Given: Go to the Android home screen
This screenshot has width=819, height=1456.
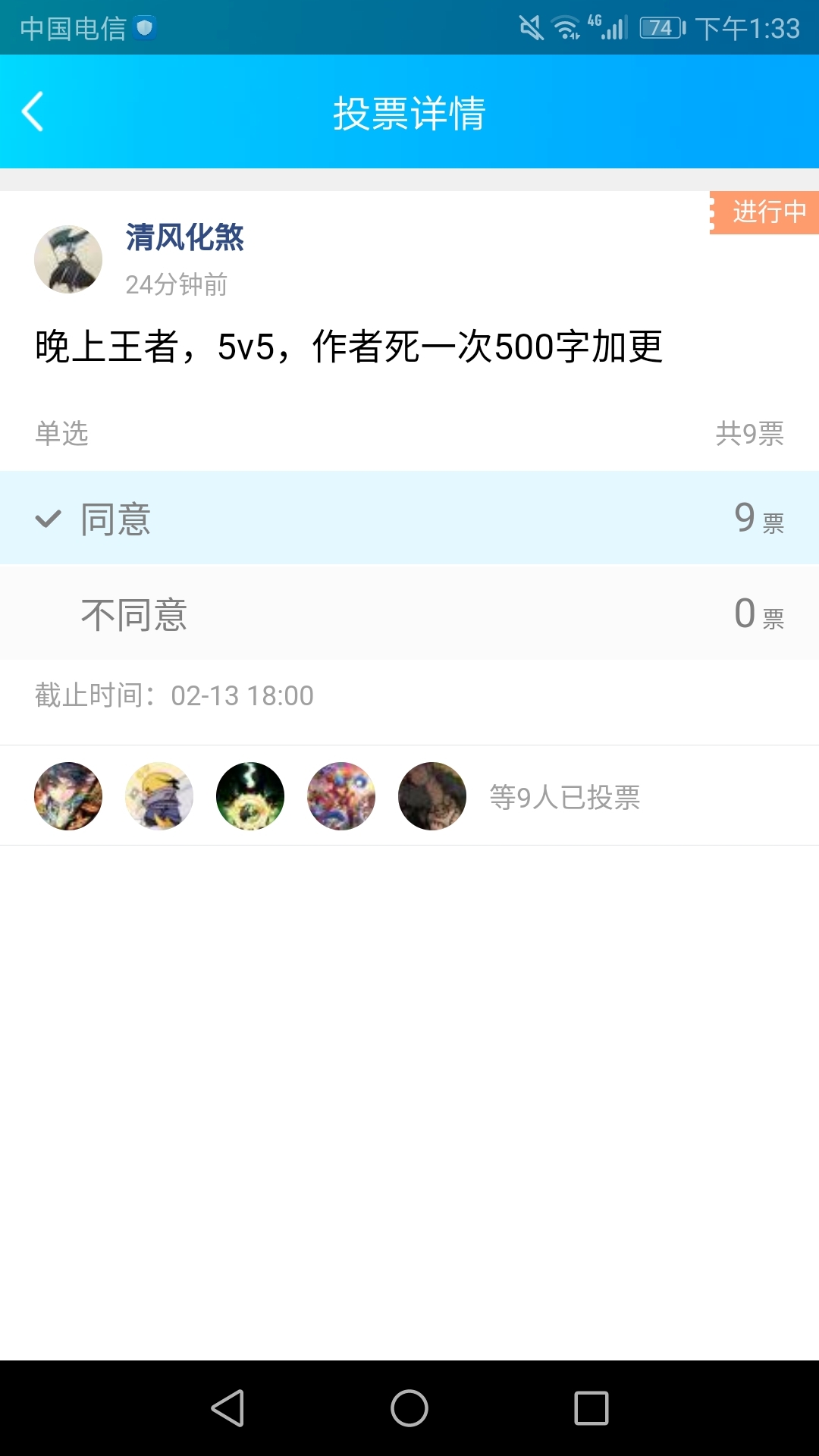Looking at the screenshot, I should tap(409, 1408).
